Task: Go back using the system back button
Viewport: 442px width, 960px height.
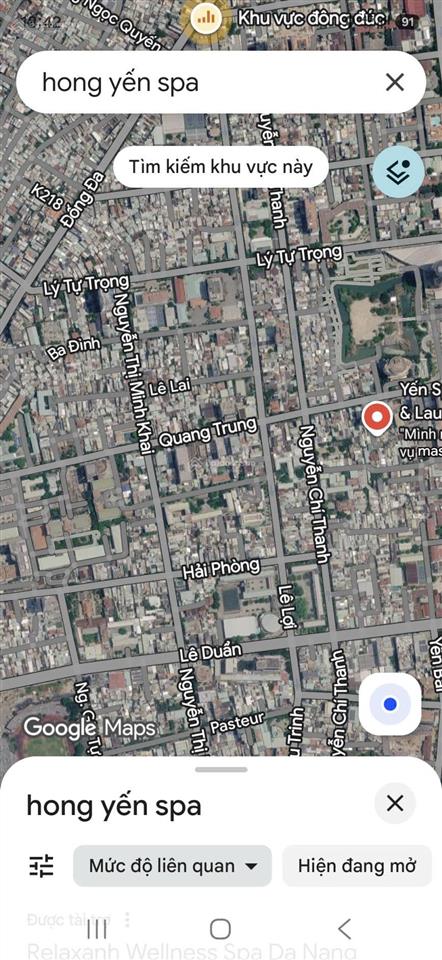Action: (x=345, y=929)
